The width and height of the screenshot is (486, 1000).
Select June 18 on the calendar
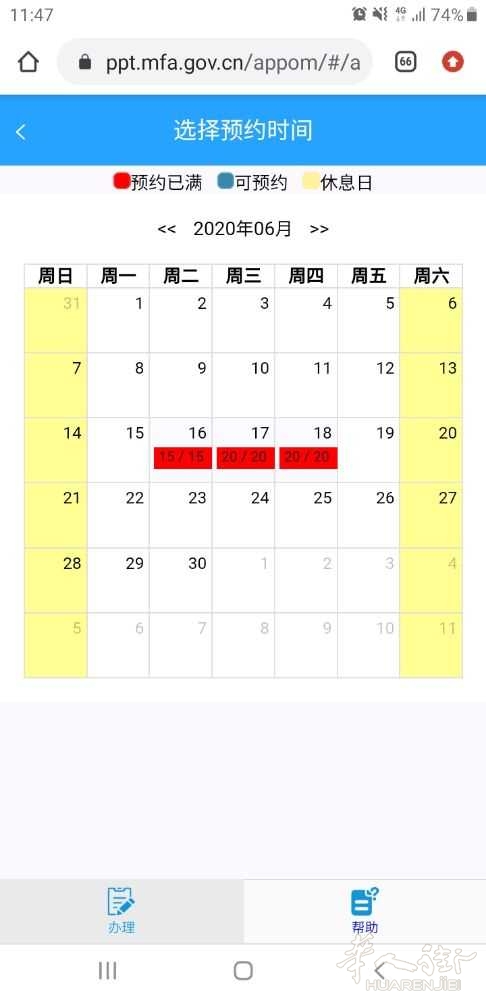coord(306,450)
